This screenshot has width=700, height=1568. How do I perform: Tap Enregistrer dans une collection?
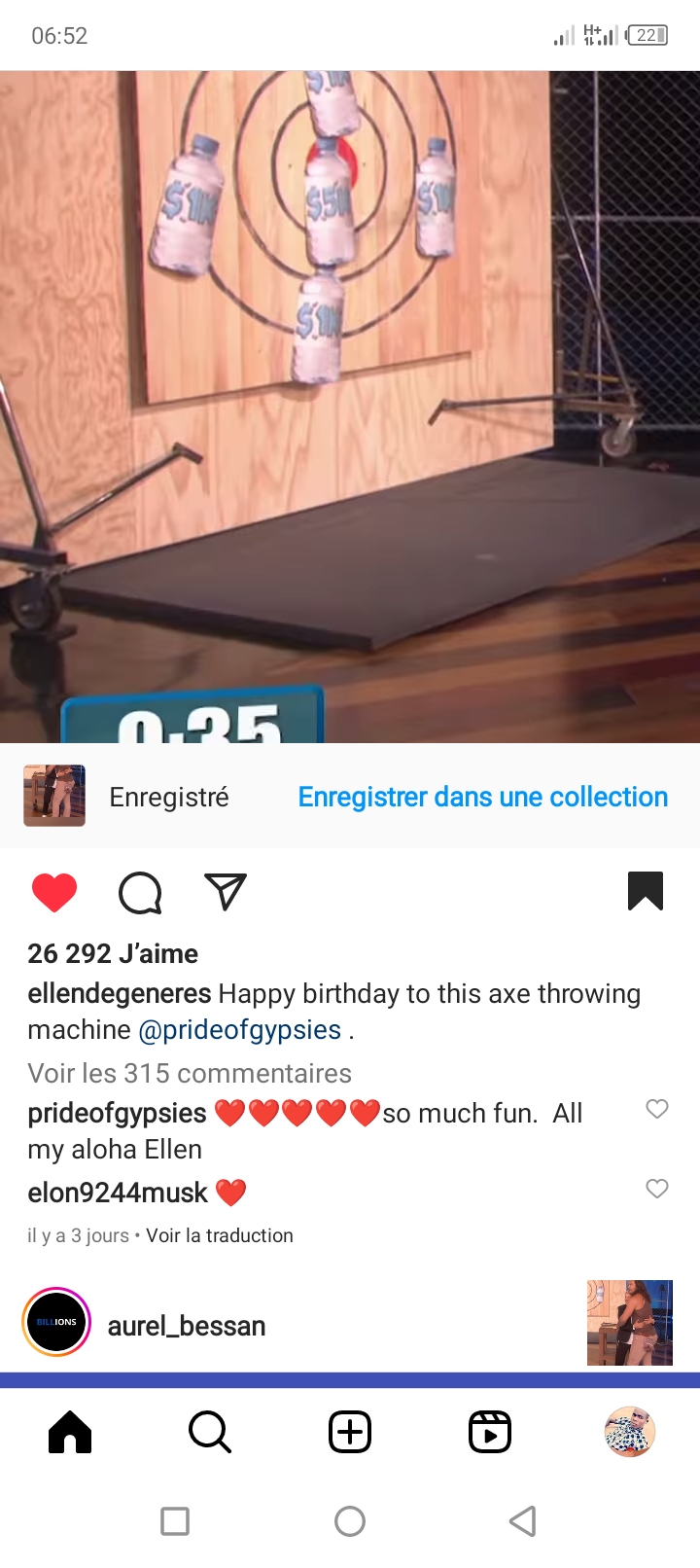tap(482, 797)
